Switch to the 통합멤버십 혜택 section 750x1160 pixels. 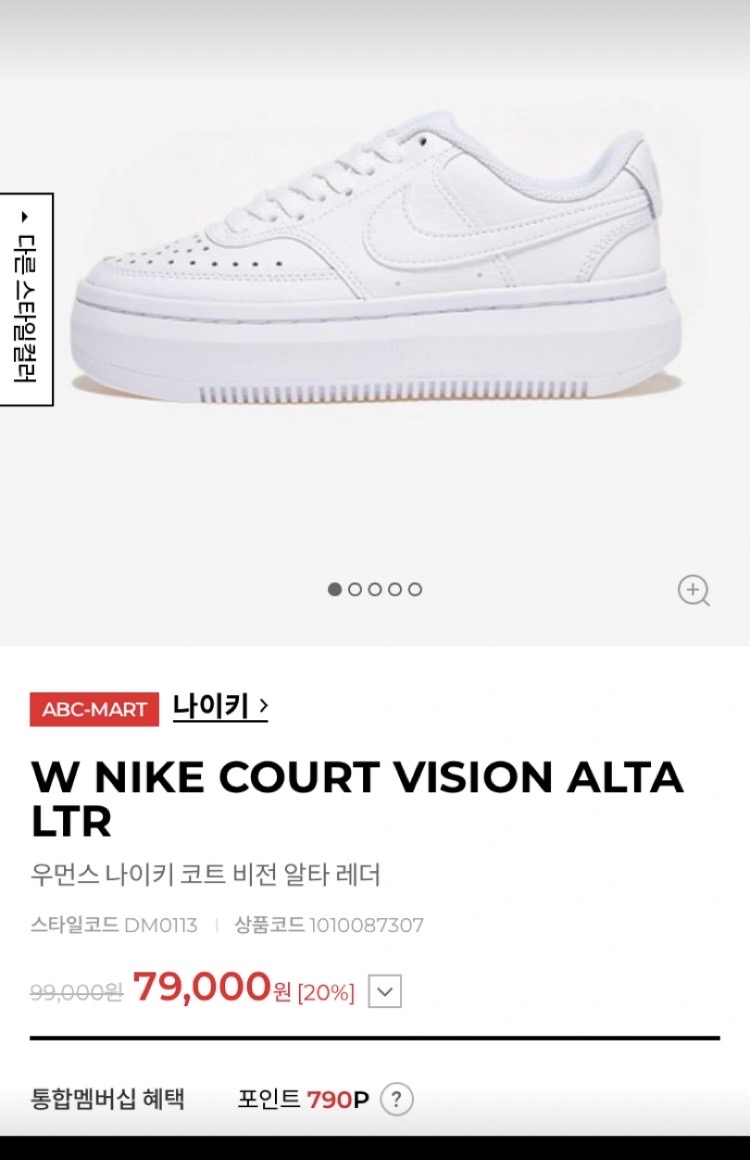pyautogui.click(x=106, y=1097)
